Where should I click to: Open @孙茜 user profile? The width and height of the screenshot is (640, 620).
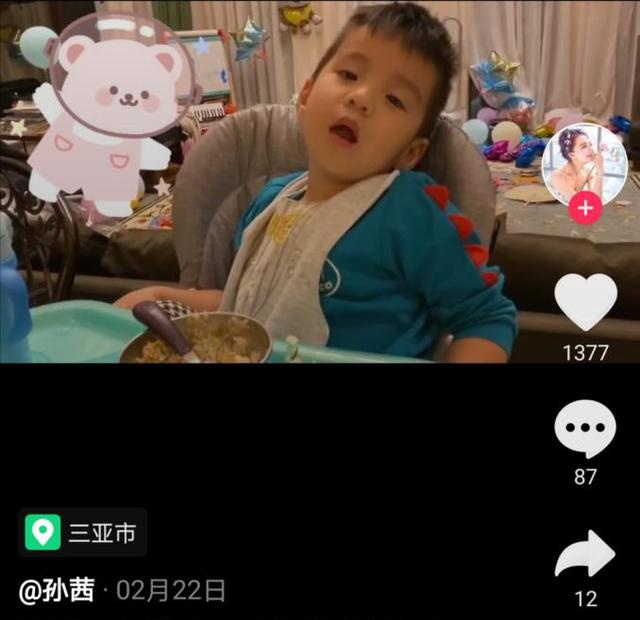click(x=57, y=590)
